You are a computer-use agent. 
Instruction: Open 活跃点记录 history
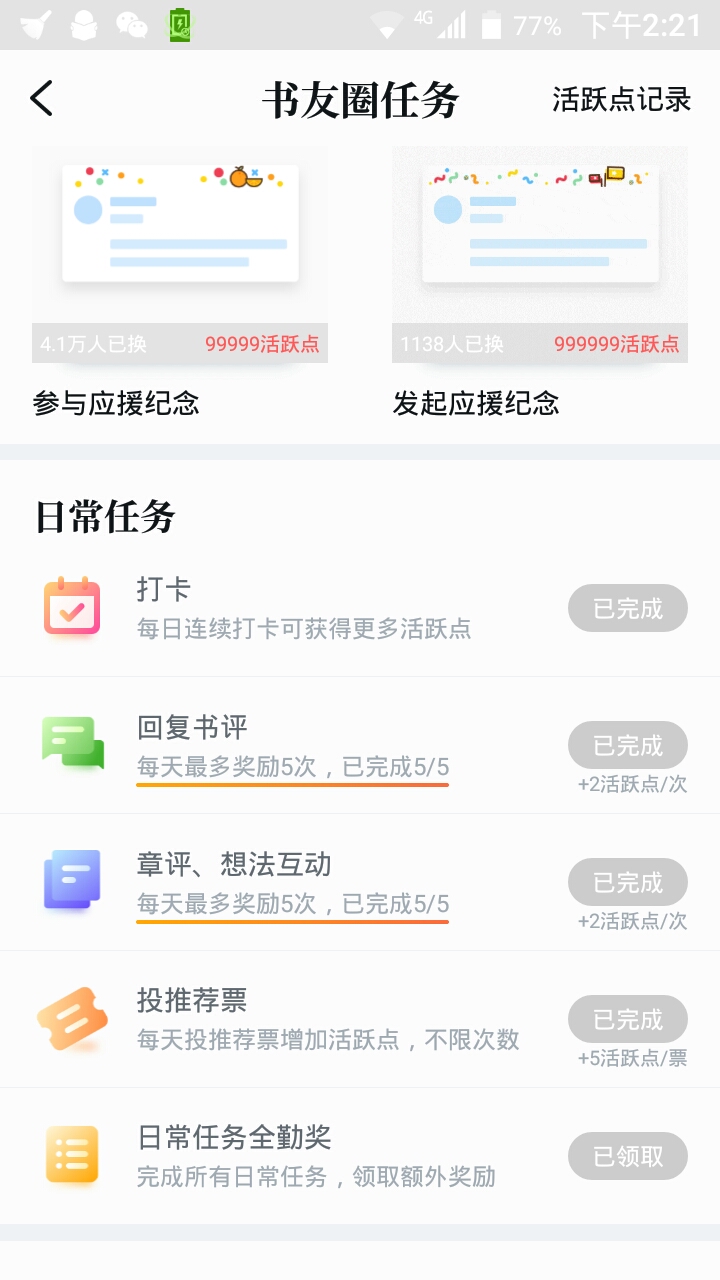[621, 99]
